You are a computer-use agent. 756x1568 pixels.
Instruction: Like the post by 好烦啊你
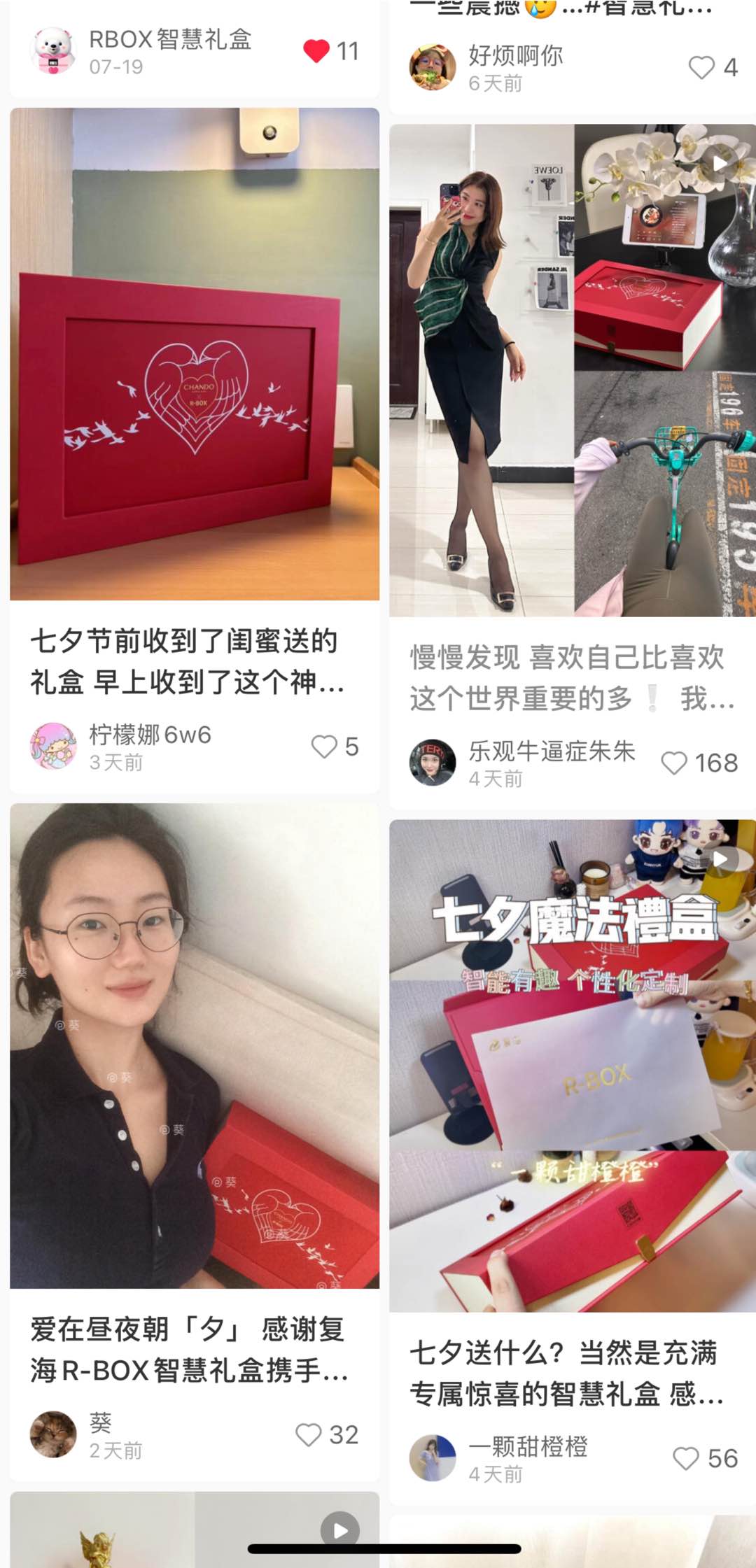[701, 68]
